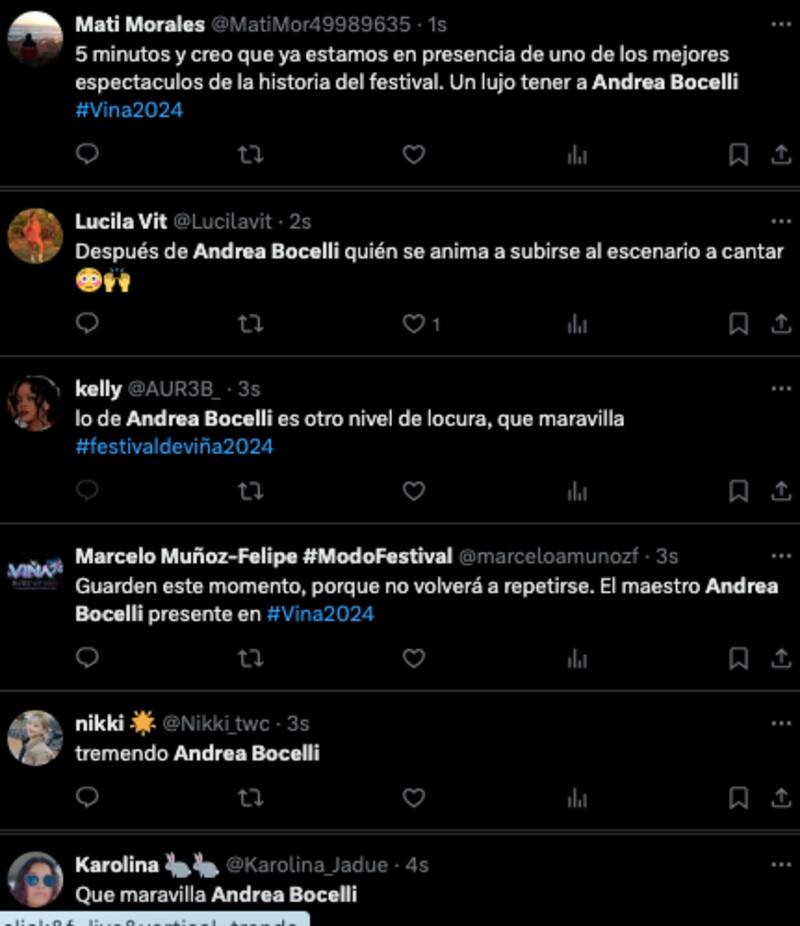Open the reply icon on kelly's tweet

[x=89, y=491]
